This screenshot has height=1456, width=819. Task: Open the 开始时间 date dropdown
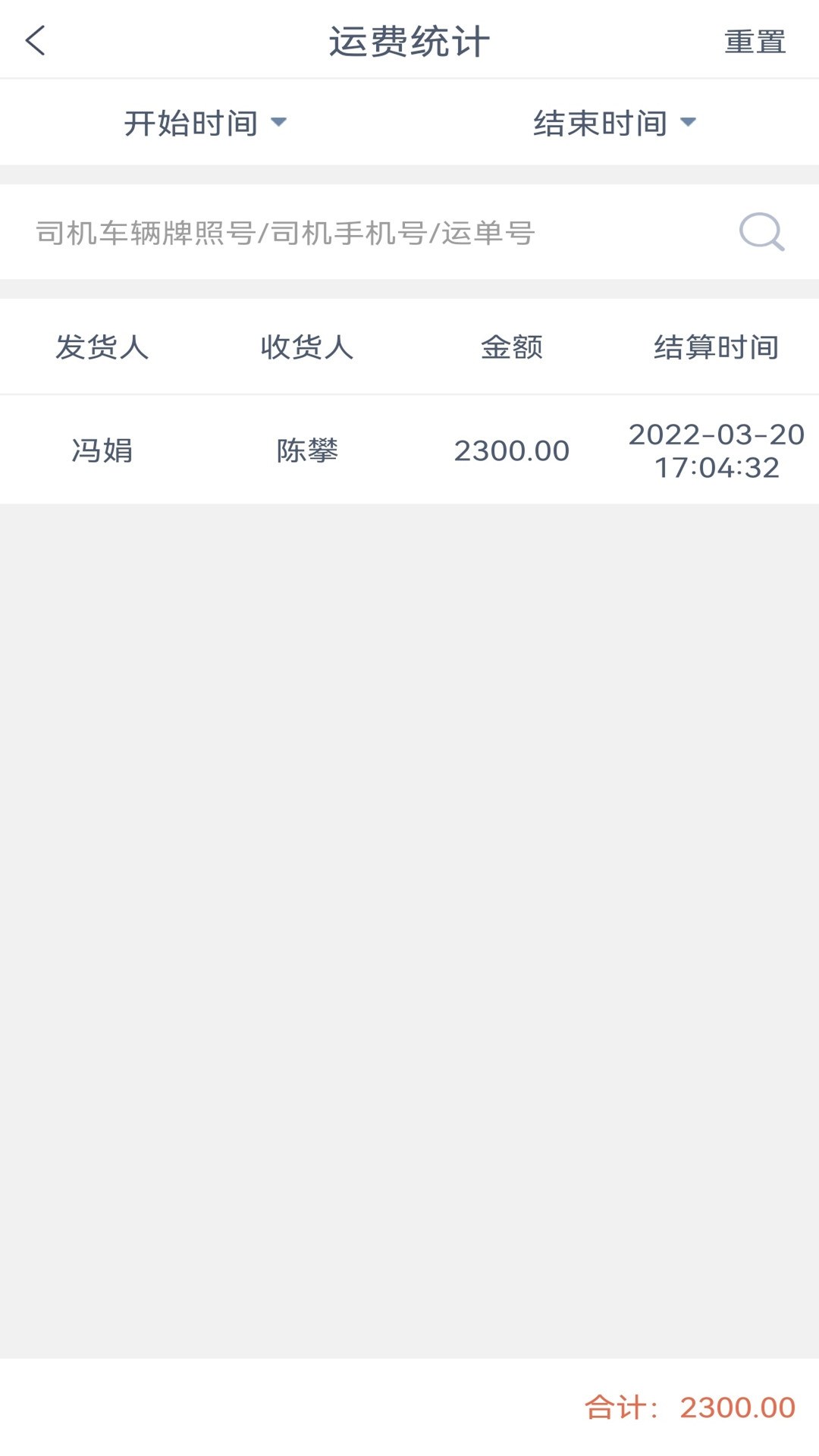click(205, 123)
